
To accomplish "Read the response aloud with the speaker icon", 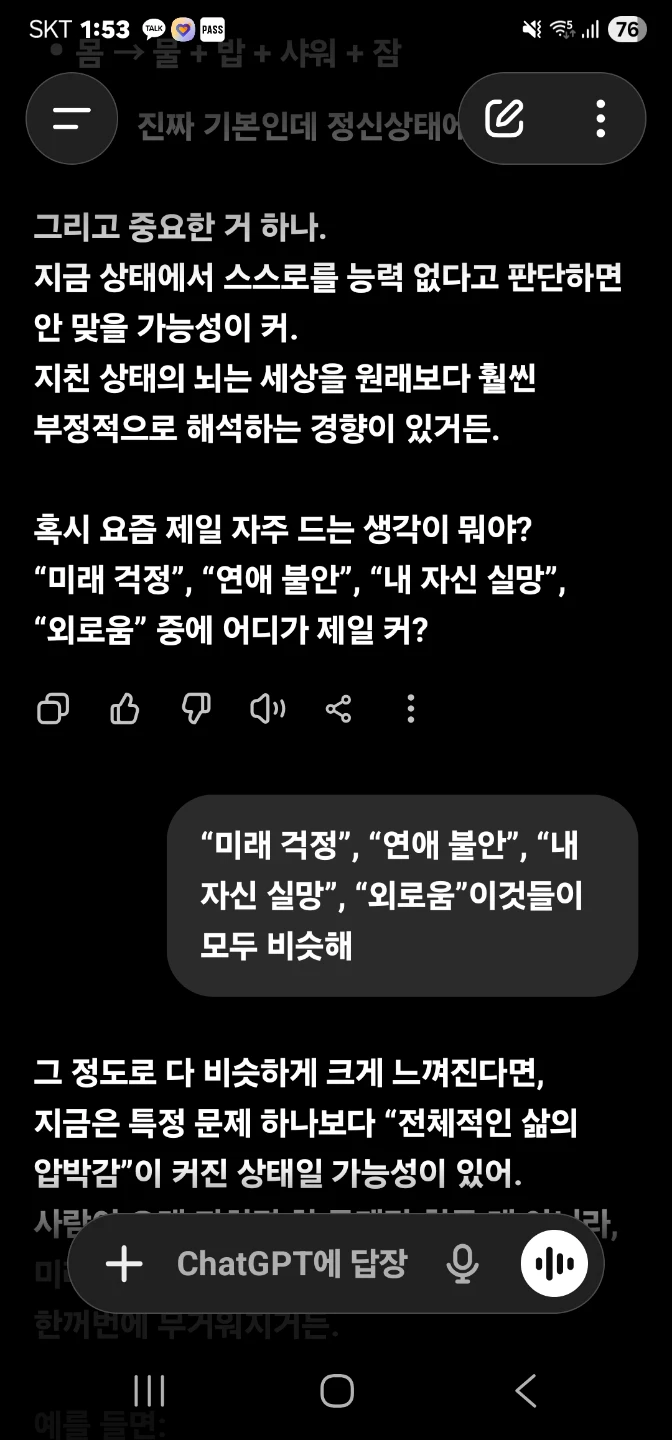I will [267, 710].
